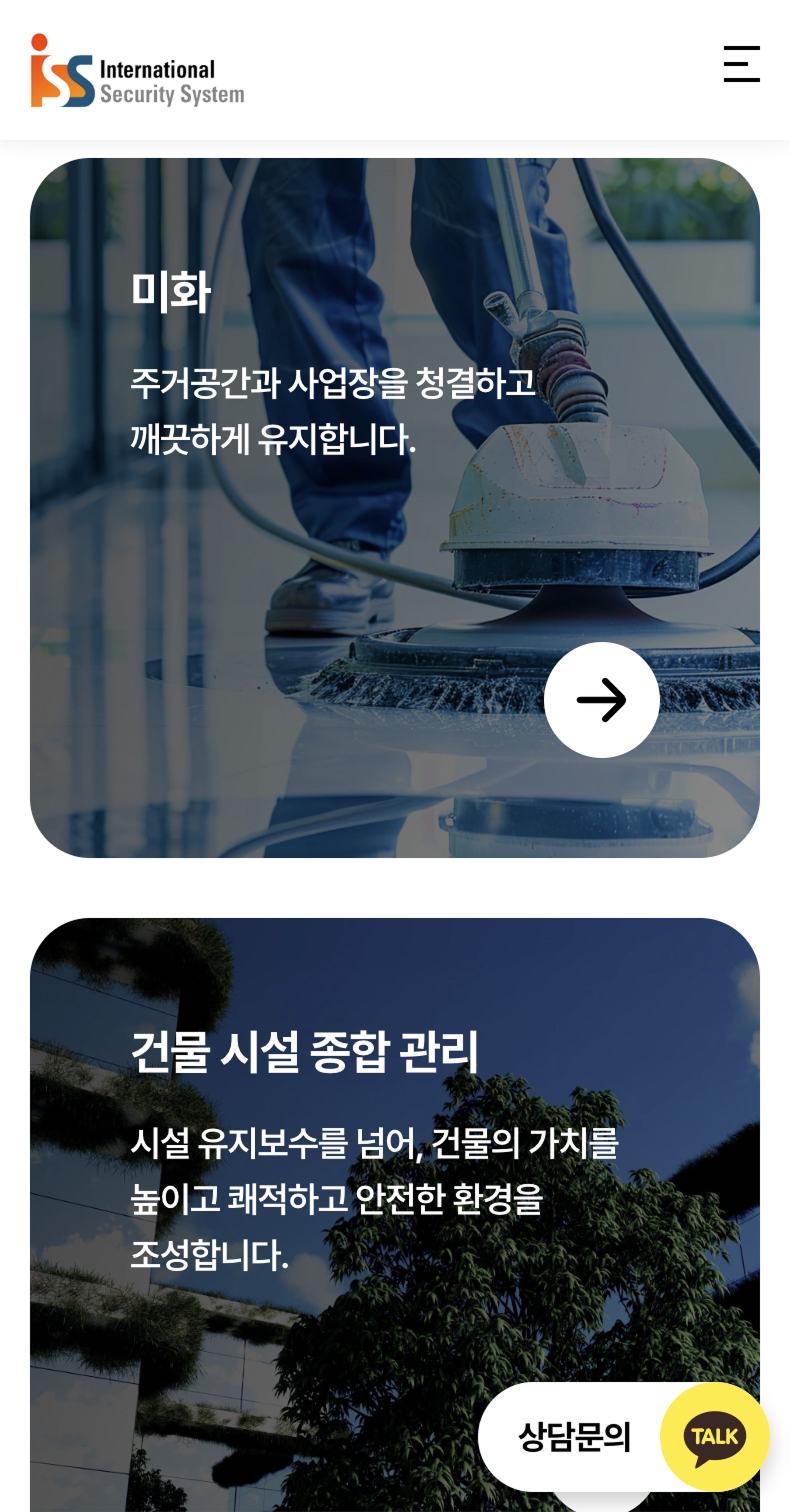The width and height of the screenshot is (790, 1512).
Task: Click the 건물 시설 종합 관리 heading text
Action: coord(305,1051)
